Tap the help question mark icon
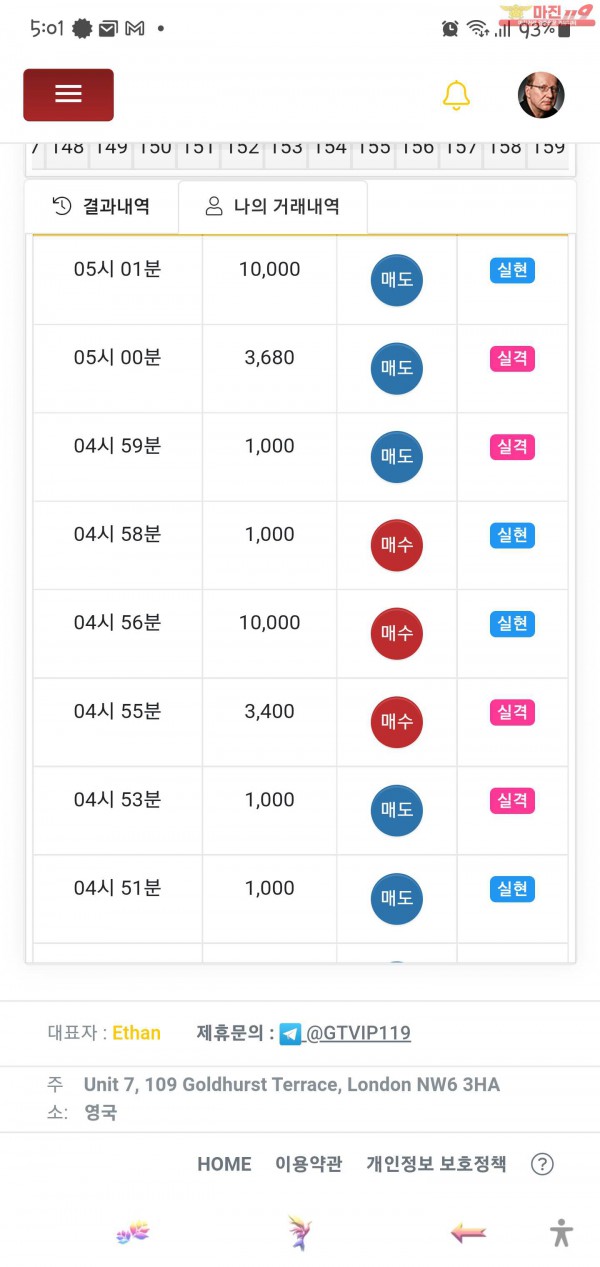This screenshot has height=1267, width=600. (x=542, y=1164)
